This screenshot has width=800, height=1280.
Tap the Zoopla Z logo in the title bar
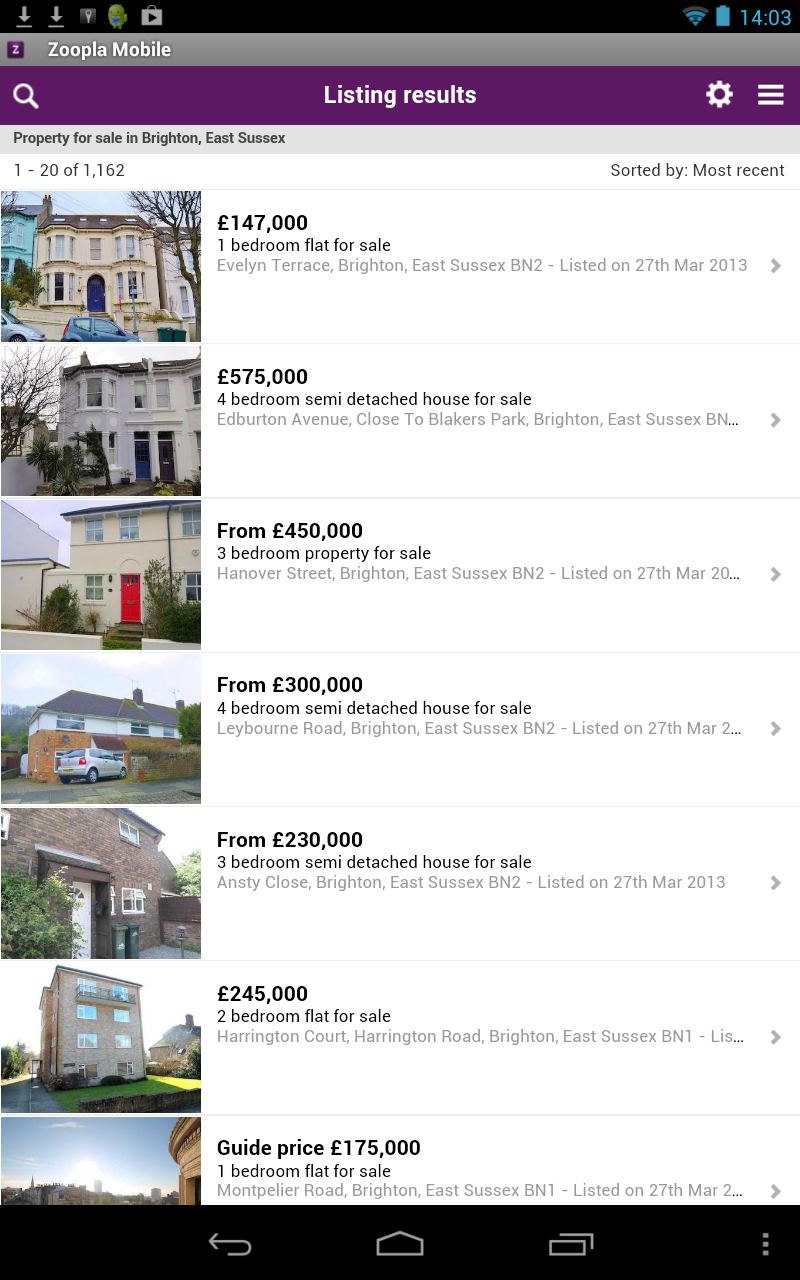pyautogui.click(x=15, y=48)
